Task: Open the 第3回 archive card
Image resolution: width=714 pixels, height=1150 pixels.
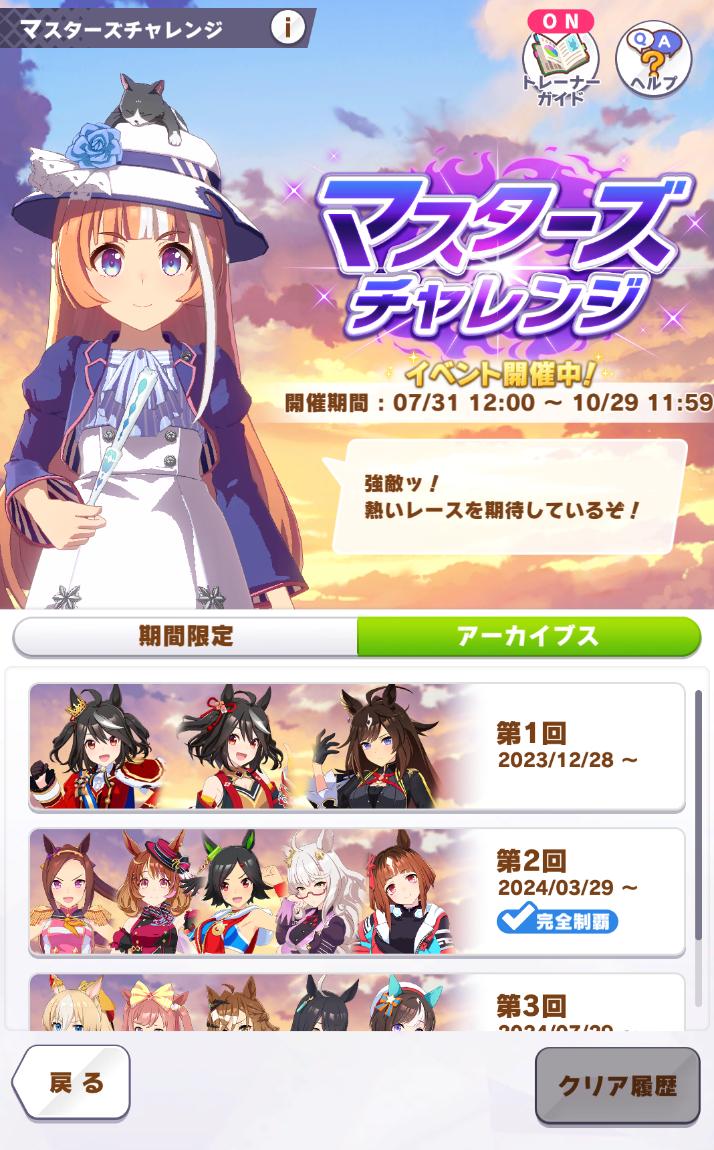Action: point(356,1004)
